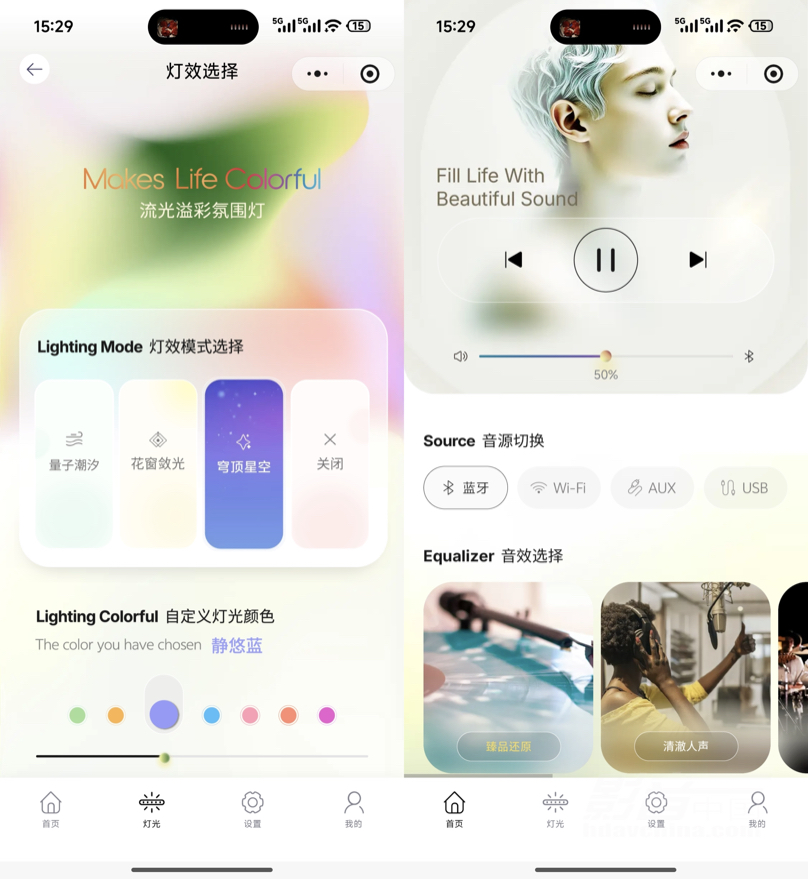Select the 量子潮汐 lighting mode
This screenshot has width=808, height=879.
[74, 463]
